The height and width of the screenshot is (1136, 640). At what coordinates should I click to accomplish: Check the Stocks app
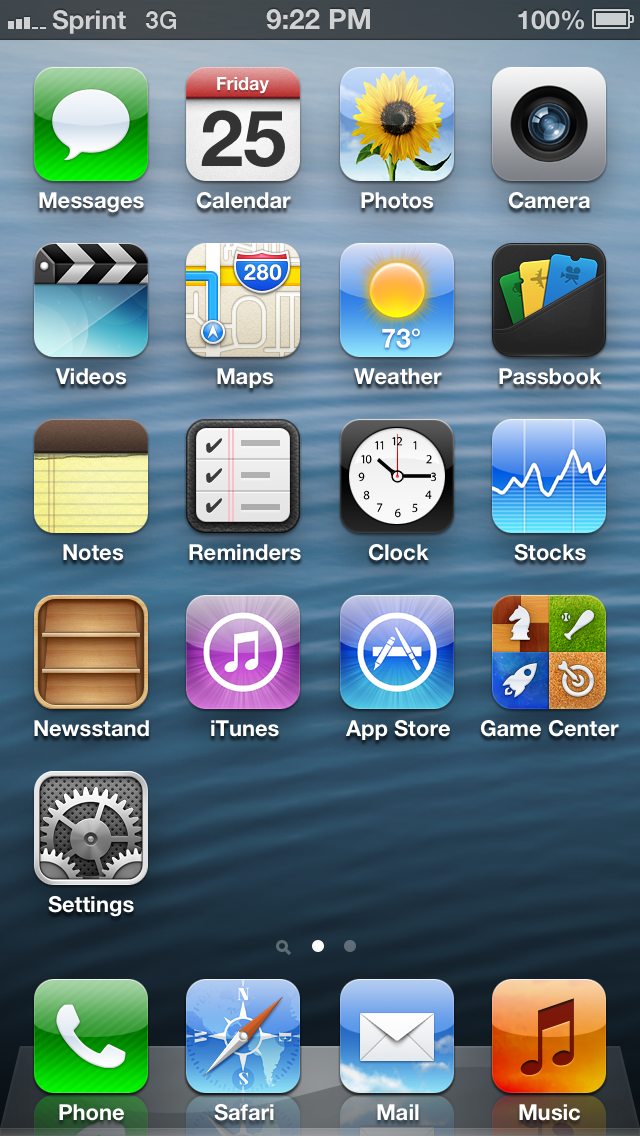click(x=549, y=477)
